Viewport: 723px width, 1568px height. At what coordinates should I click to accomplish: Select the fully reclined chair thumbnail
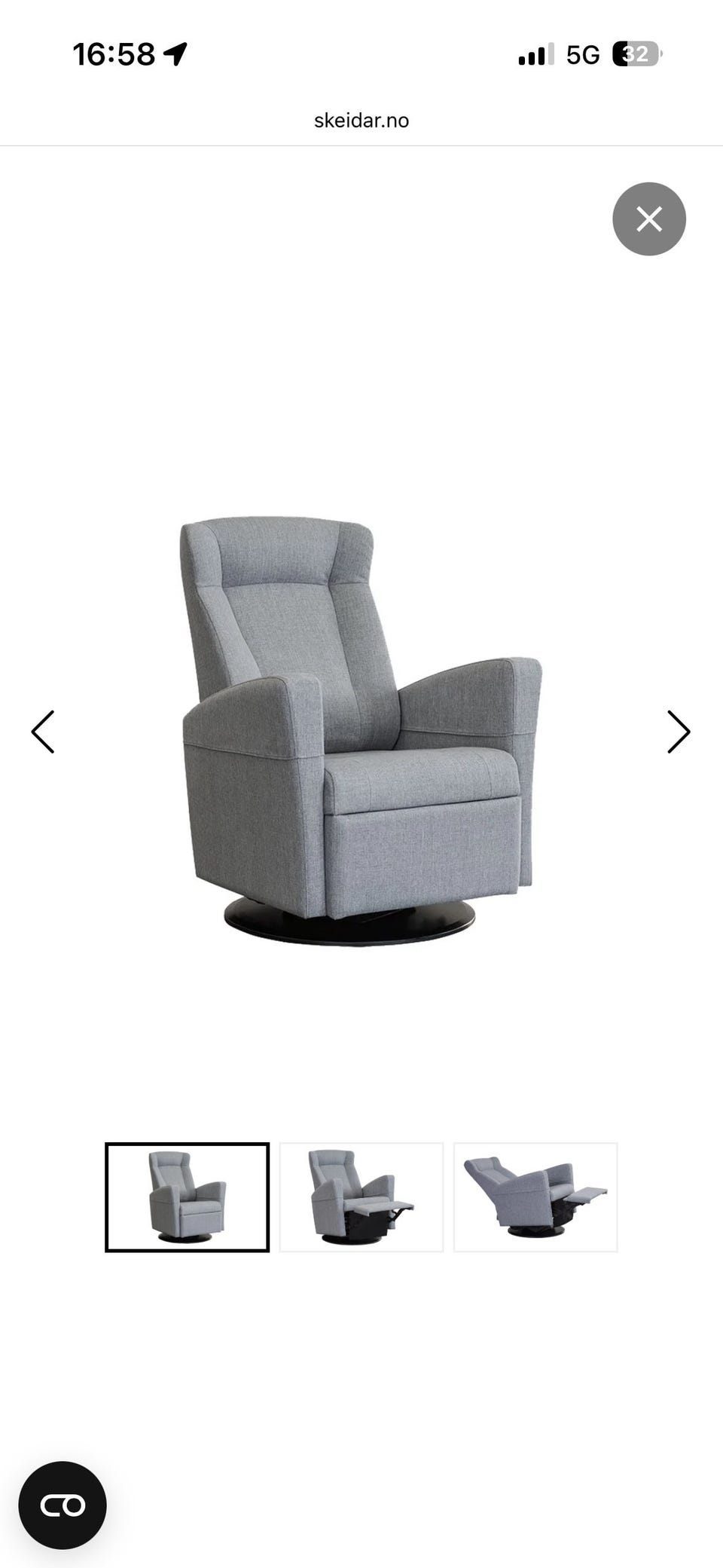[535, 1197]
